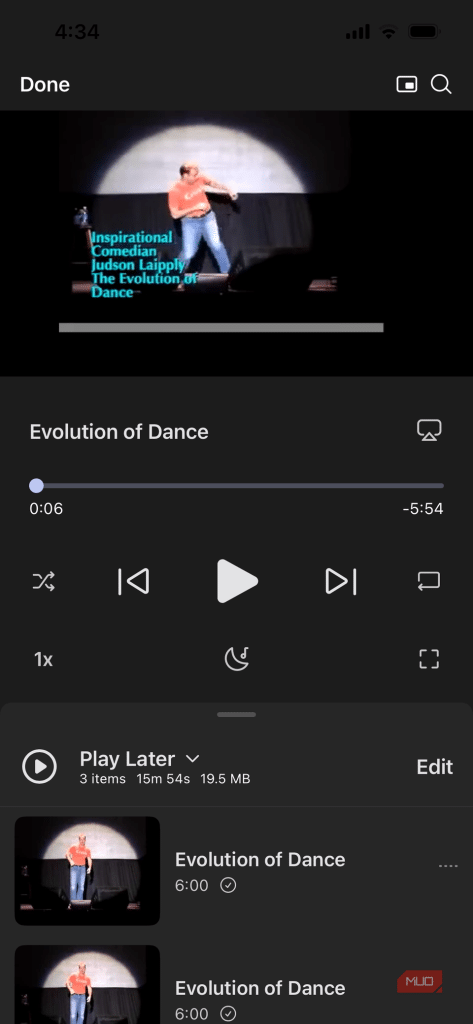Open AirPlay casting options

point(429,430)
